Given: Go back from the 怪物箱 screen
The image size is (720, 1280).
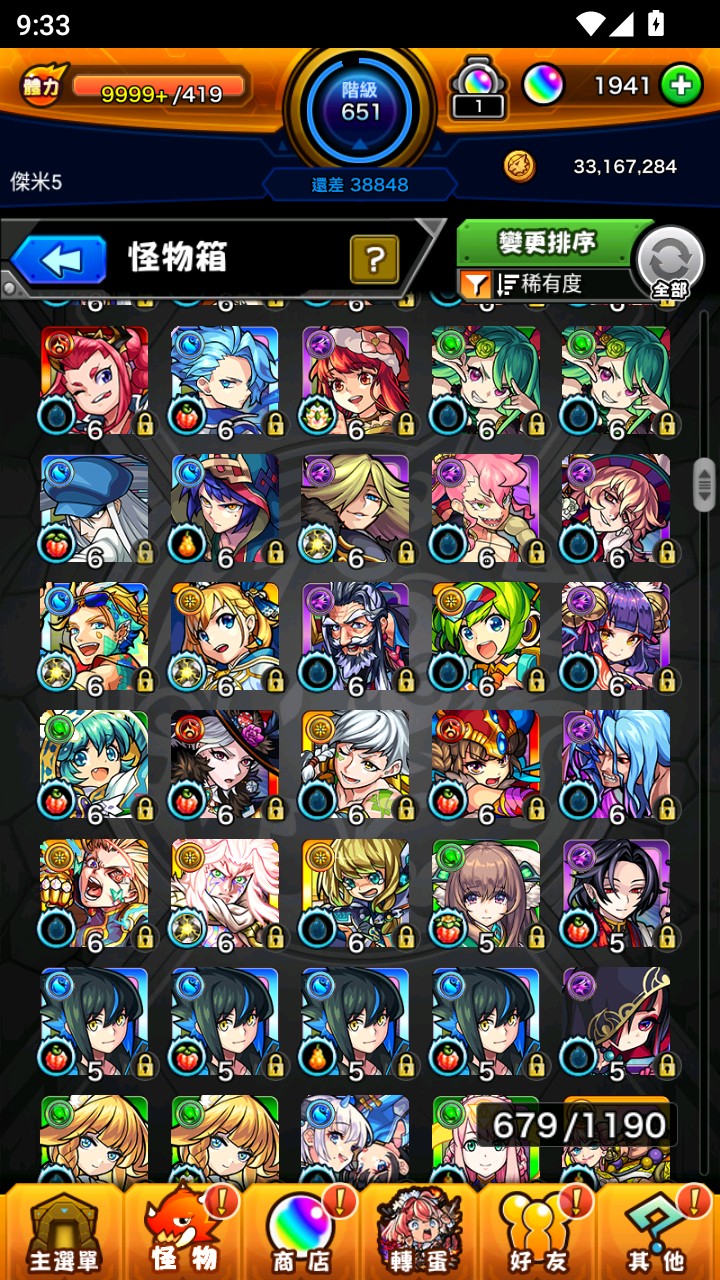Looking at the screenshot, I should coord(60,261).
